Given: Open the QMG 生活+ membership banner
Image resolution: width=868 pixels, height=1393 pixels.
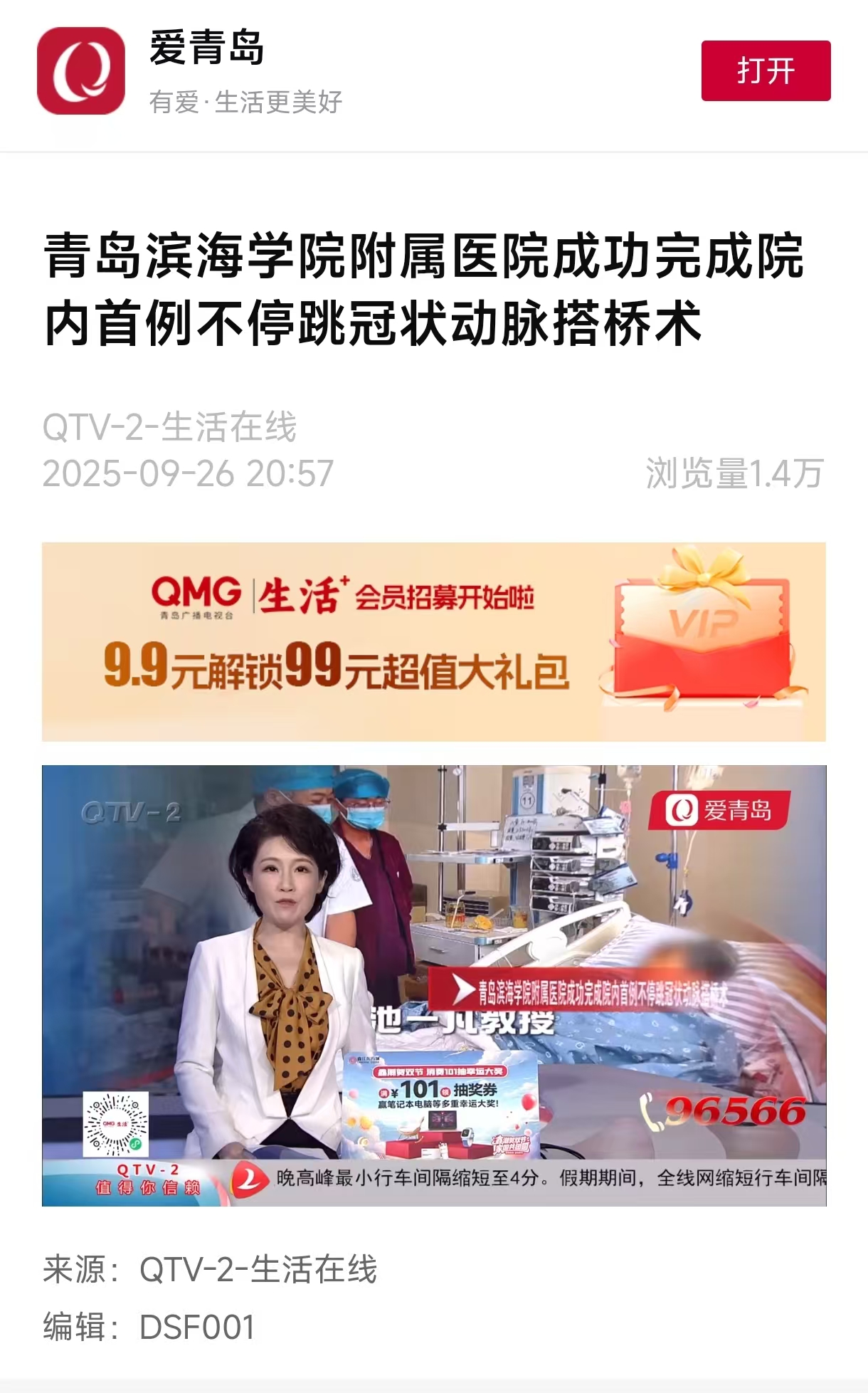Looking at the screenshot, I should 433,641.
